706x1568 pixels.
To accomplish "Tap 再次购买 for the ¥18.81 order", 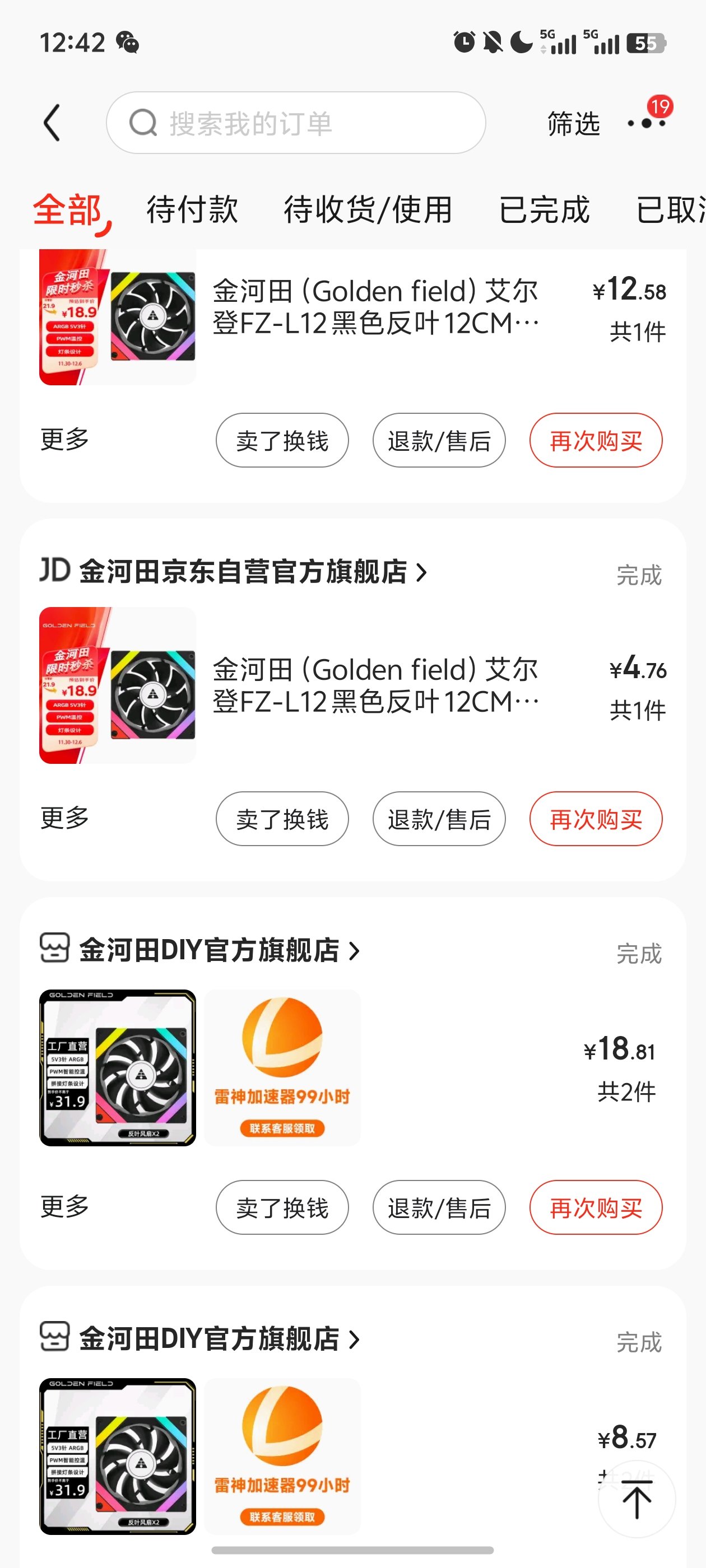I will click(595, 1208).
